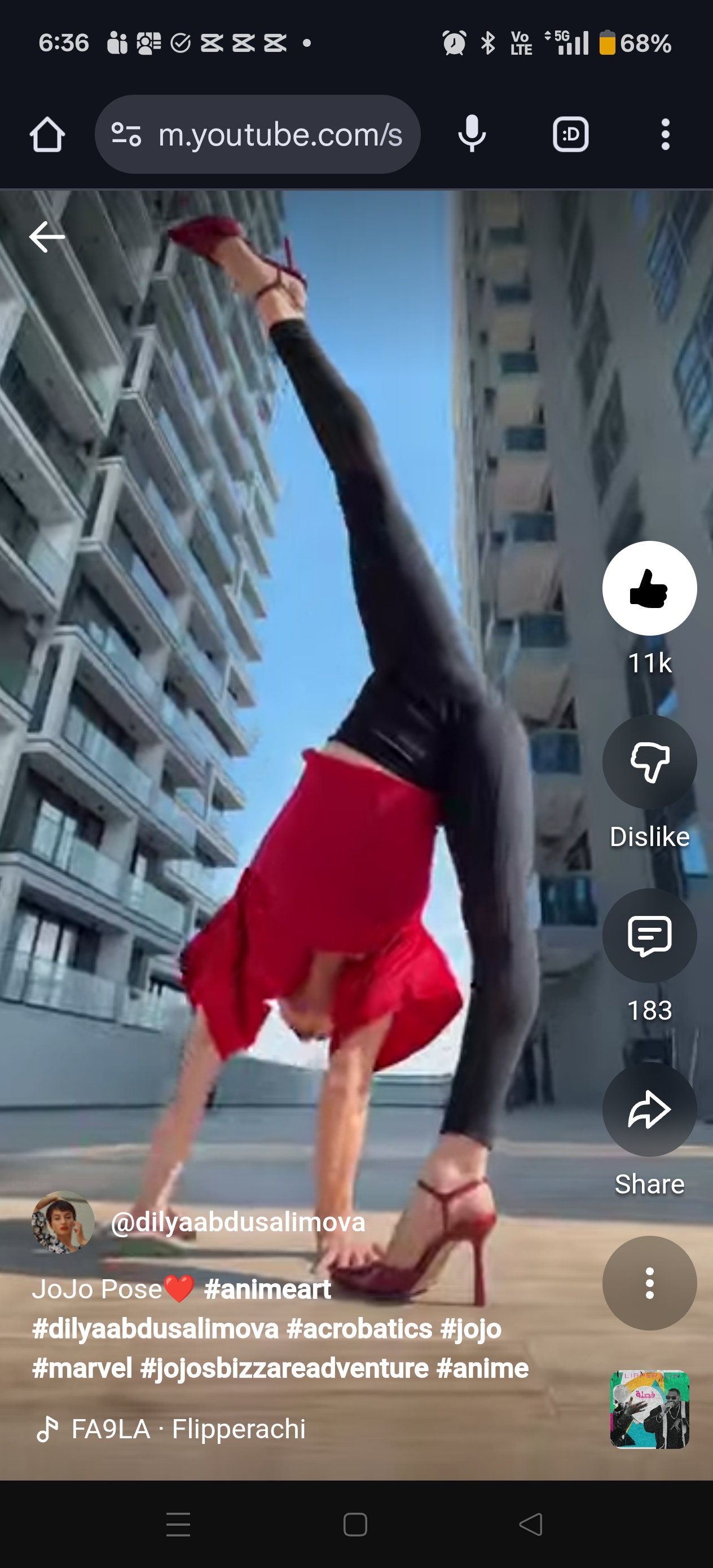Viewport: 713px width, 1568px height.
Task: Tap the browser home button
Action: pyautogui.click(x=47, y=135)
